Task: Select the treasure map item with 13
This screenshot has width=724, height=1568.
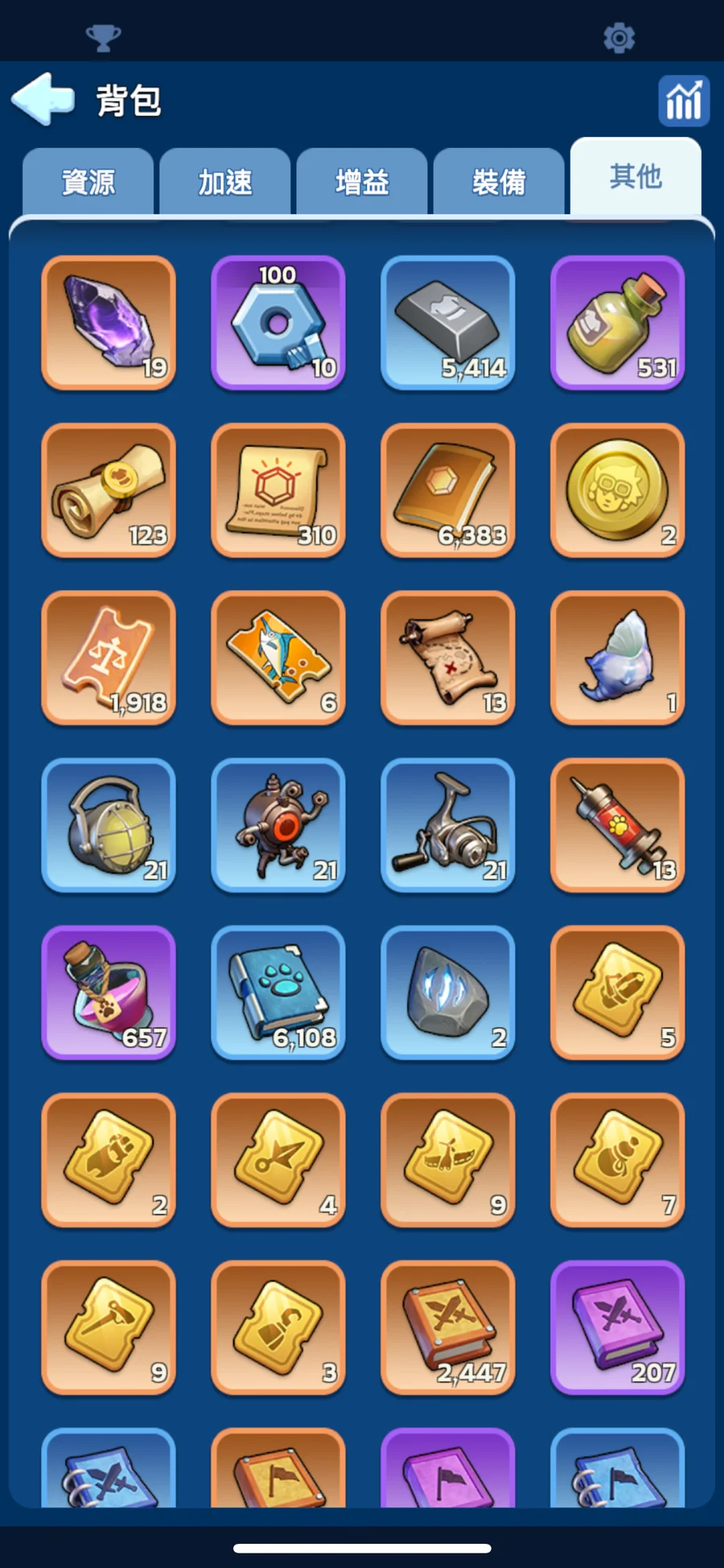Action: pos(448,658)
